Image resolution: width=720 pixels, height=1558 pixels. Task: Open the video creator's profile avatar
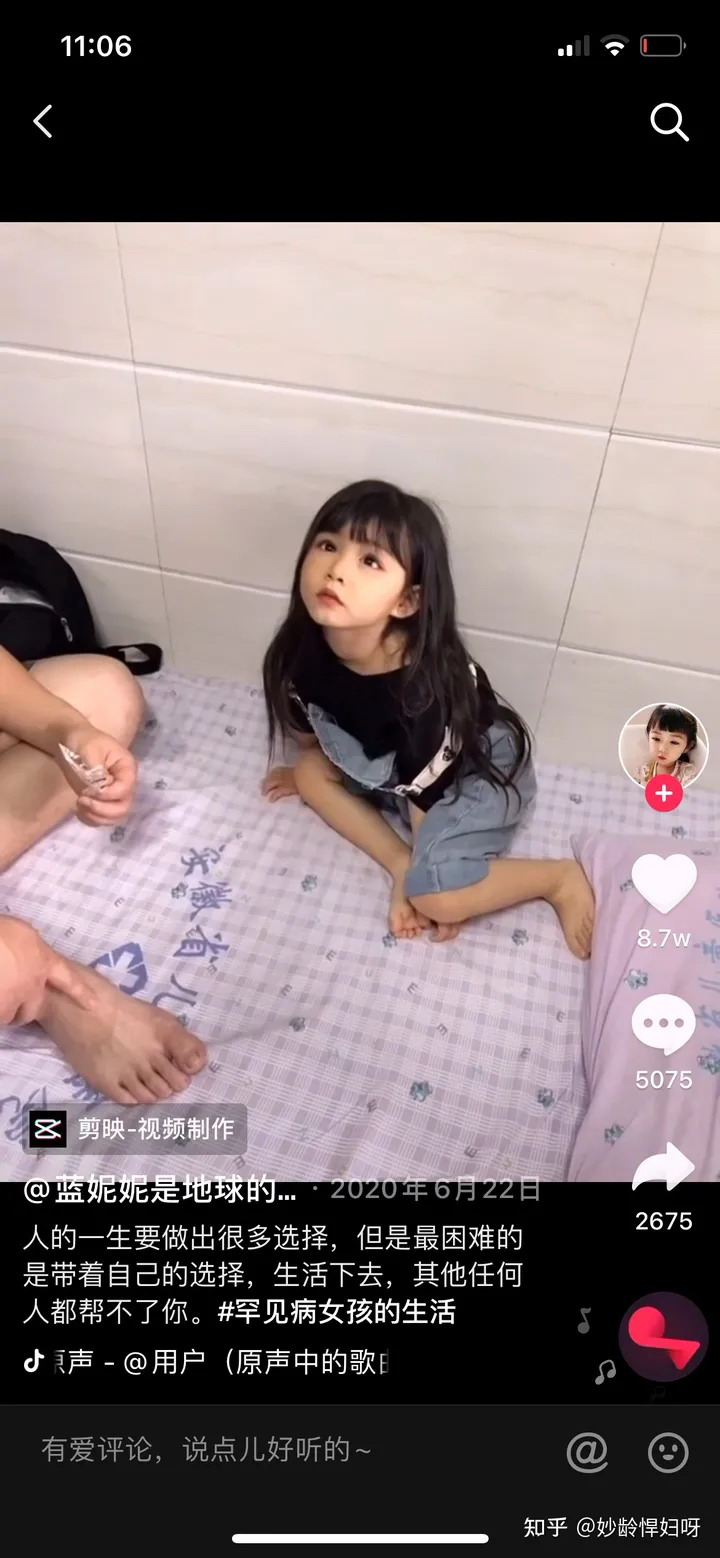tap(663, 746)
